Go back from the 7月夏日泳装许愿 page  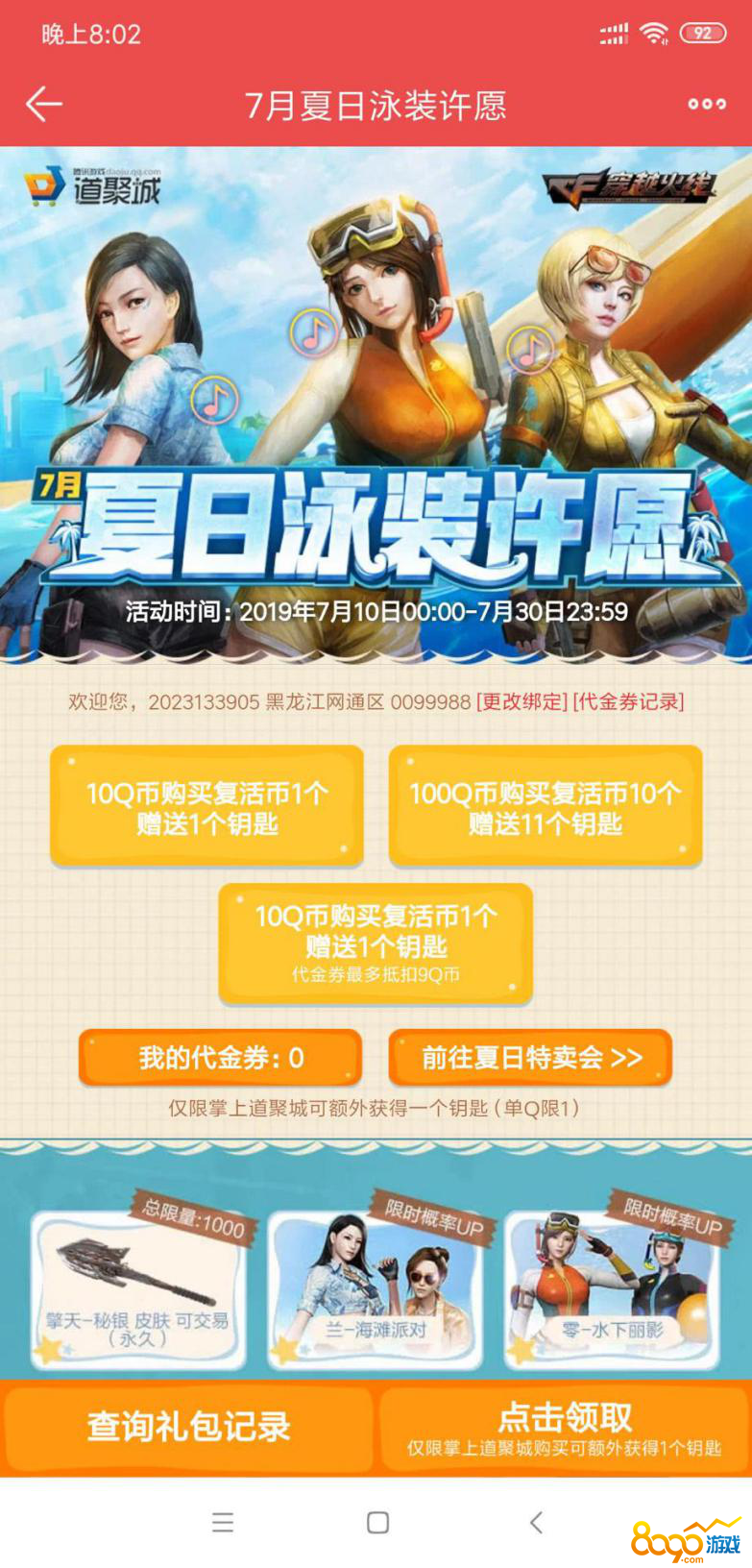[44, 104]
